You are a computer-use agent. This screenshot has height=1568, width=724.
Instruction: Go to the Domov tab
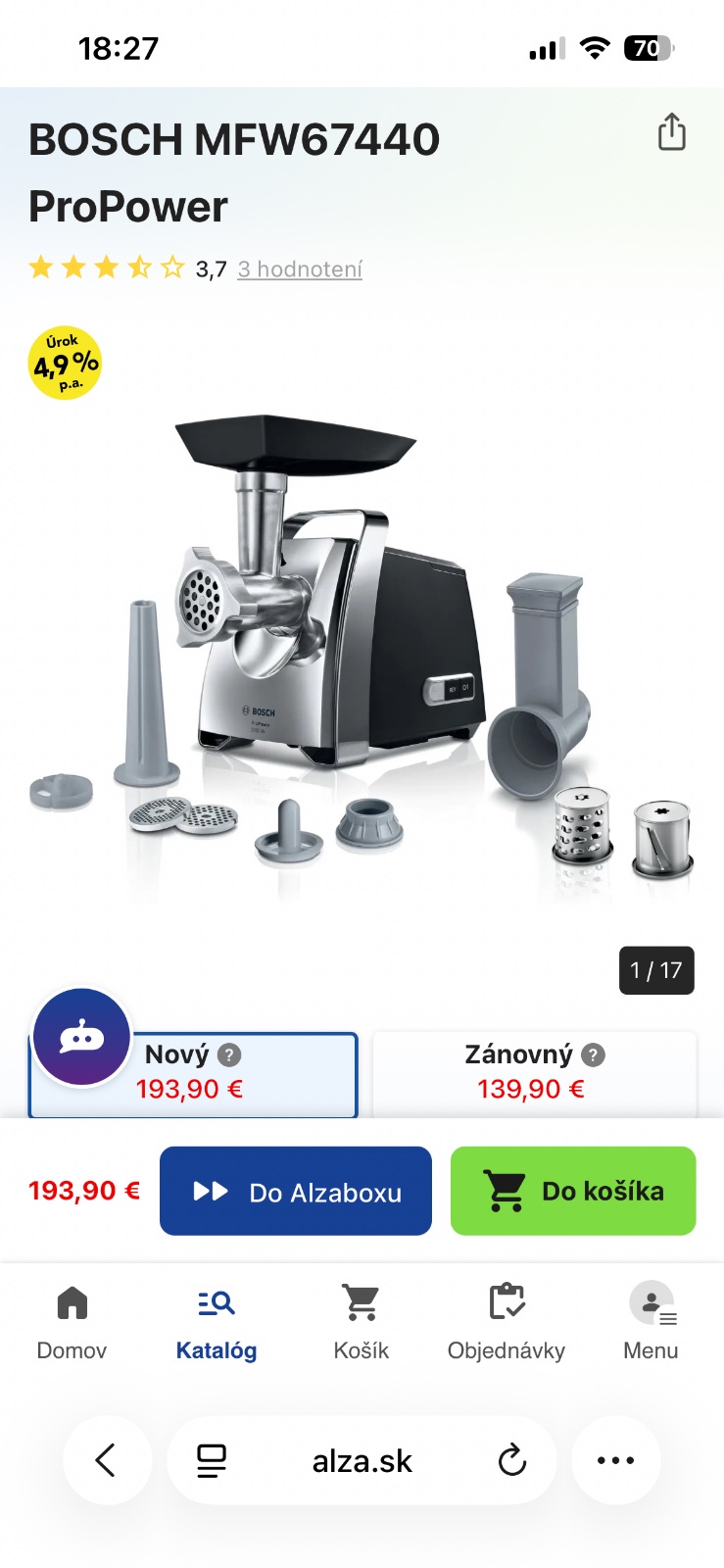72,1321
